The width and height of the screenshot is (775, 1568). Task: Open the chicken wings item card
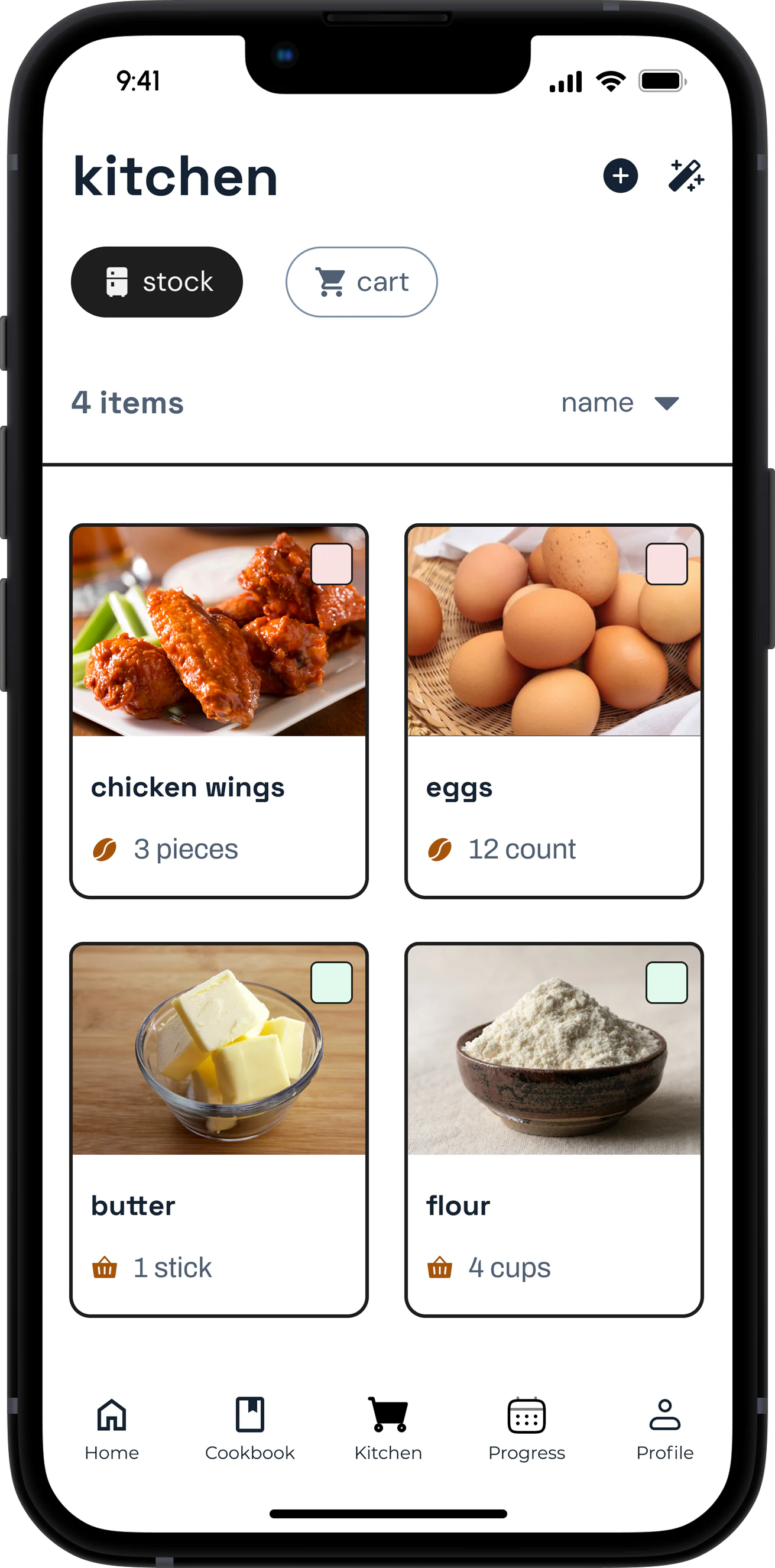coord(219,710)
